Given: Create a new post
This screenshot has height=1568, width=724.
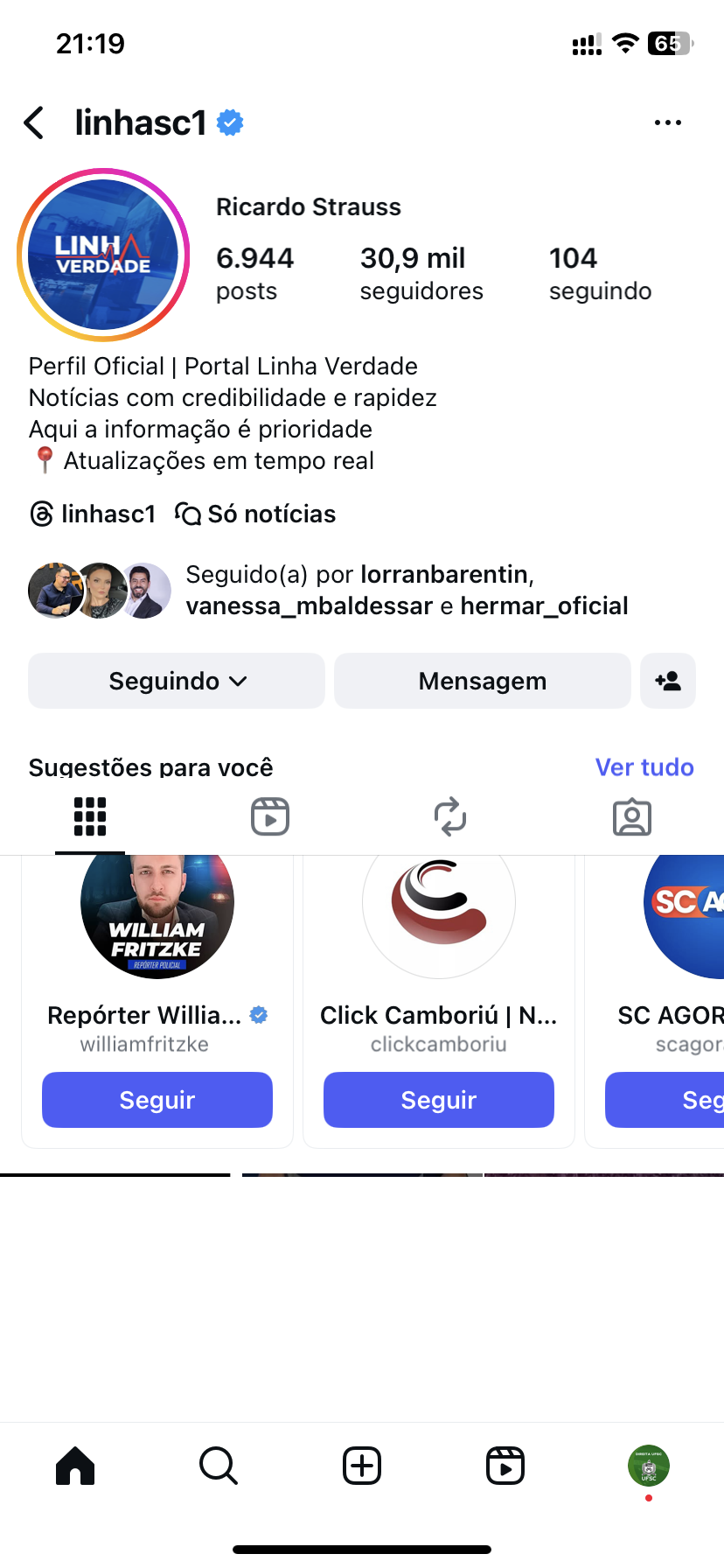Looking at the screenshot, I should (362, 1466).
